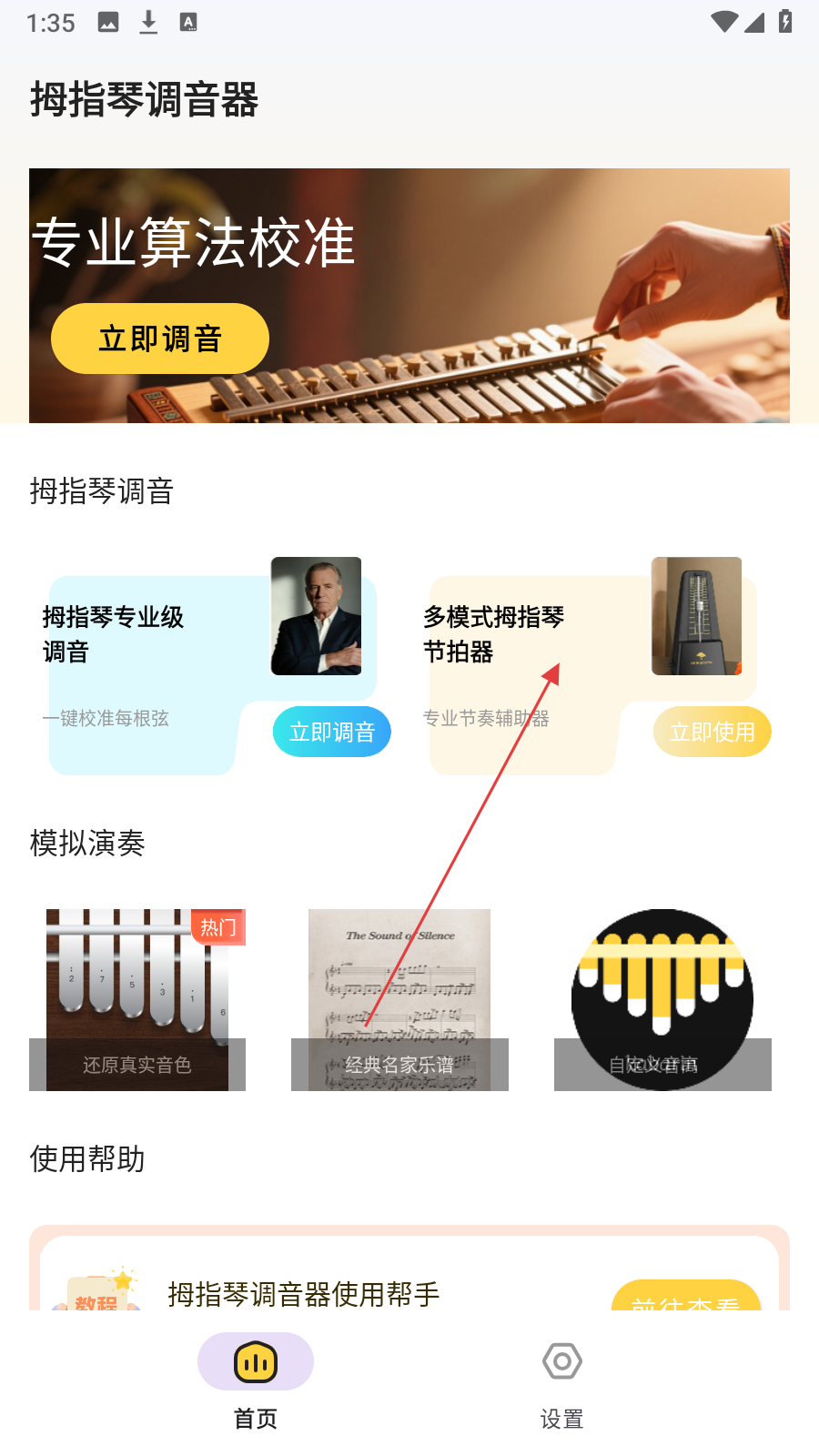This screenshot has width=819, height=1456.
Task: Open the 自定义音高 tile
Action: pyautogui.click(x=662, y=999)
